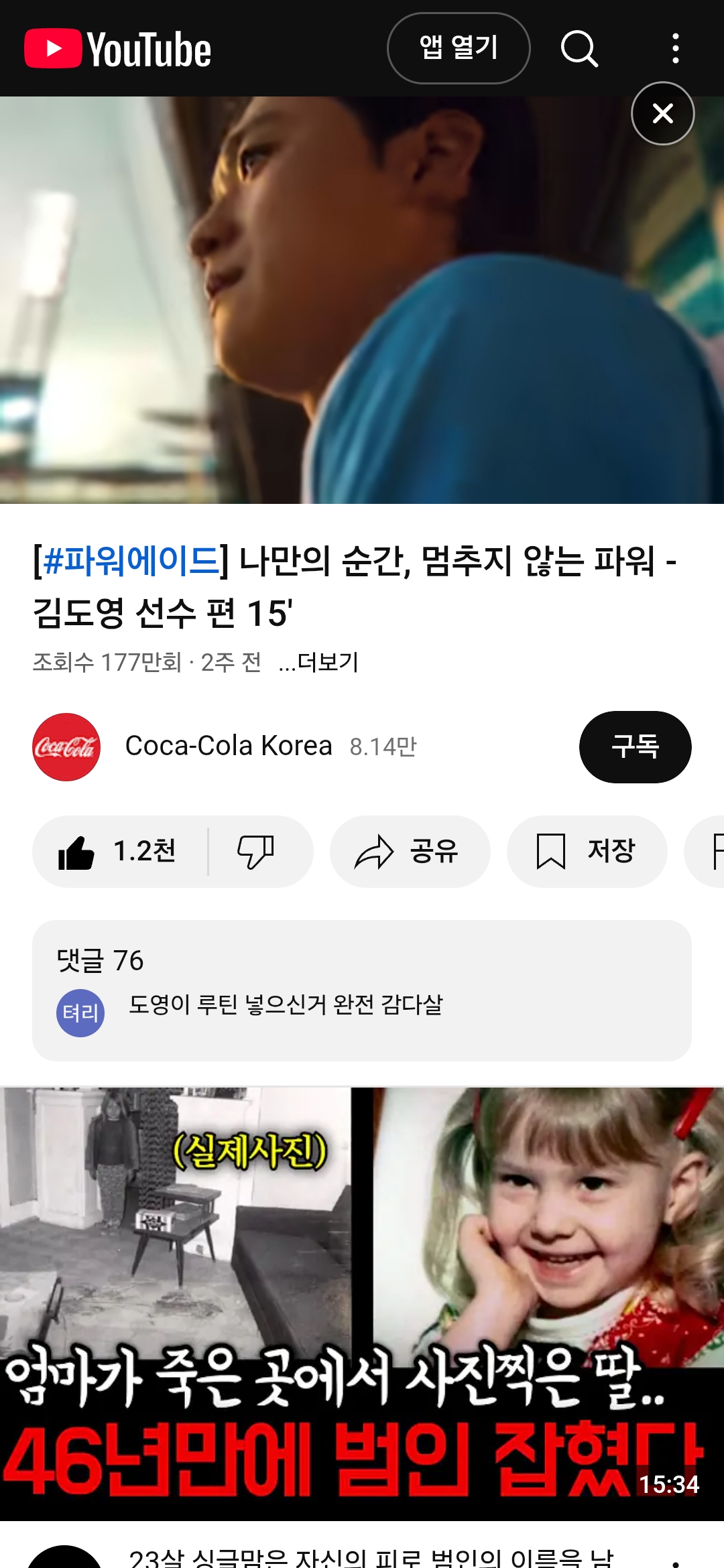Dislike this video
The width and height of the screenshot is (724, 1568).
(256, 852)
